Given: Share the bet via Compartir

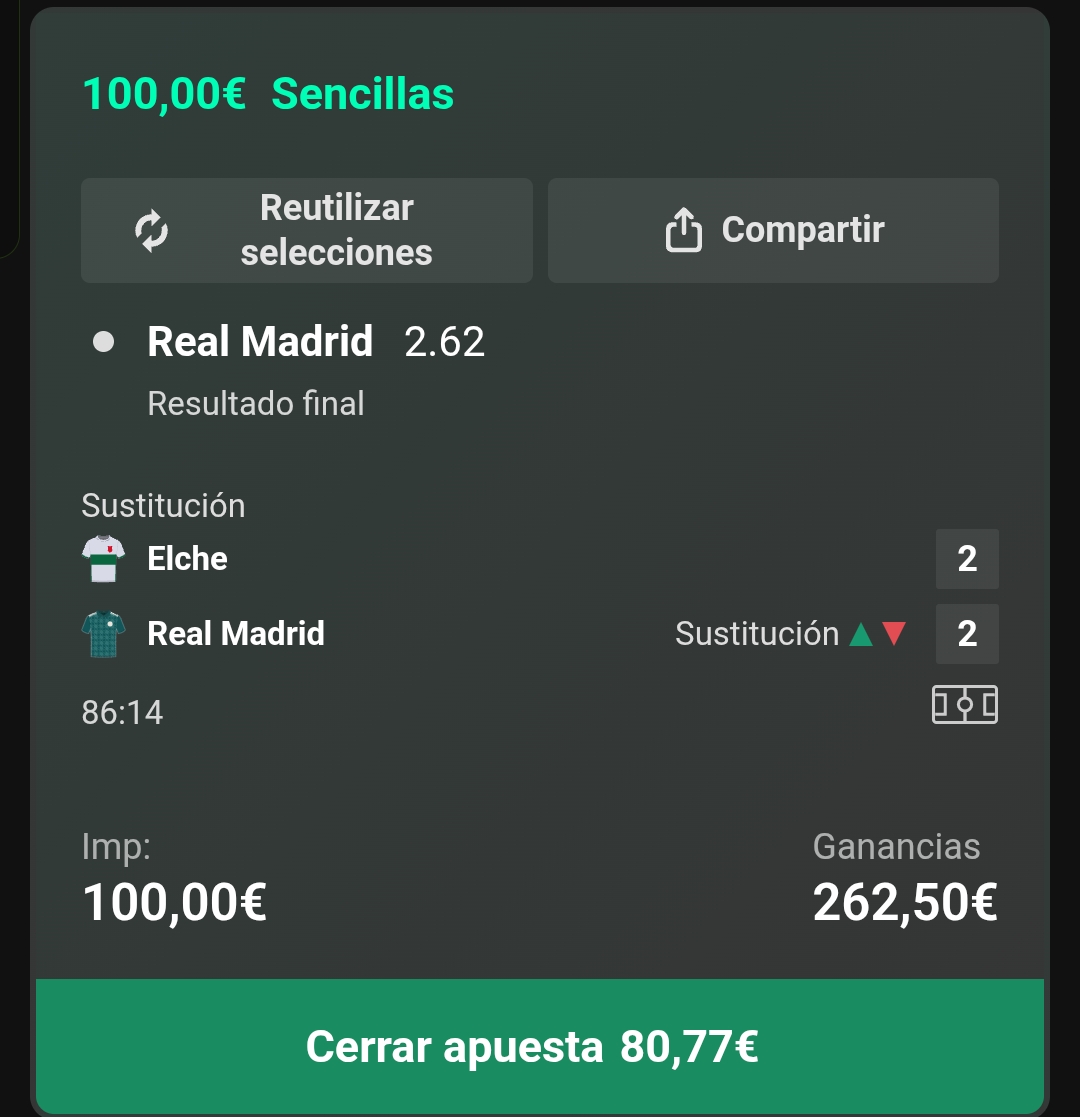Looking at the screenshot, I should (773, 230).
